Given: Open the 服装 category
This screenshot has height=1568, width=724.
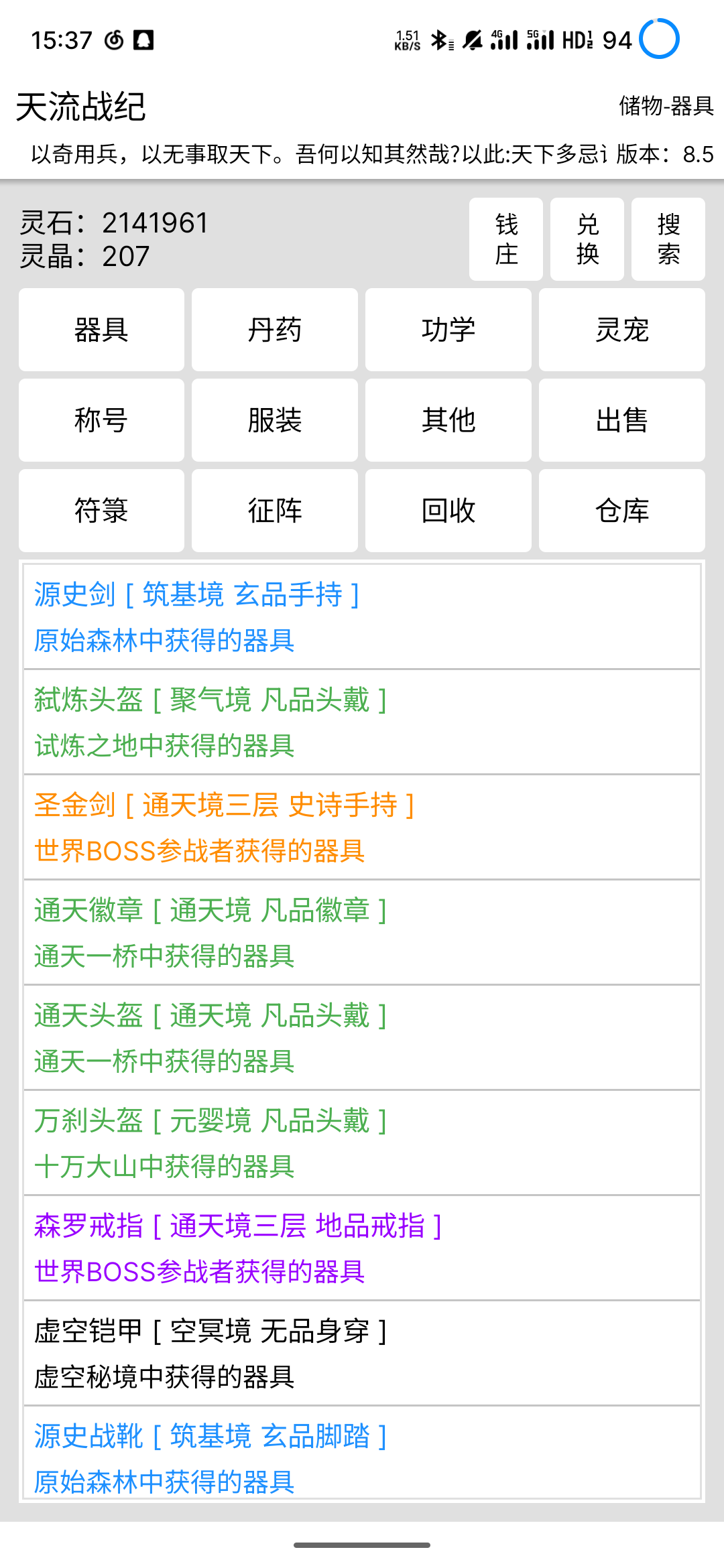Looking at the screenshot, I should click(275, 420).
